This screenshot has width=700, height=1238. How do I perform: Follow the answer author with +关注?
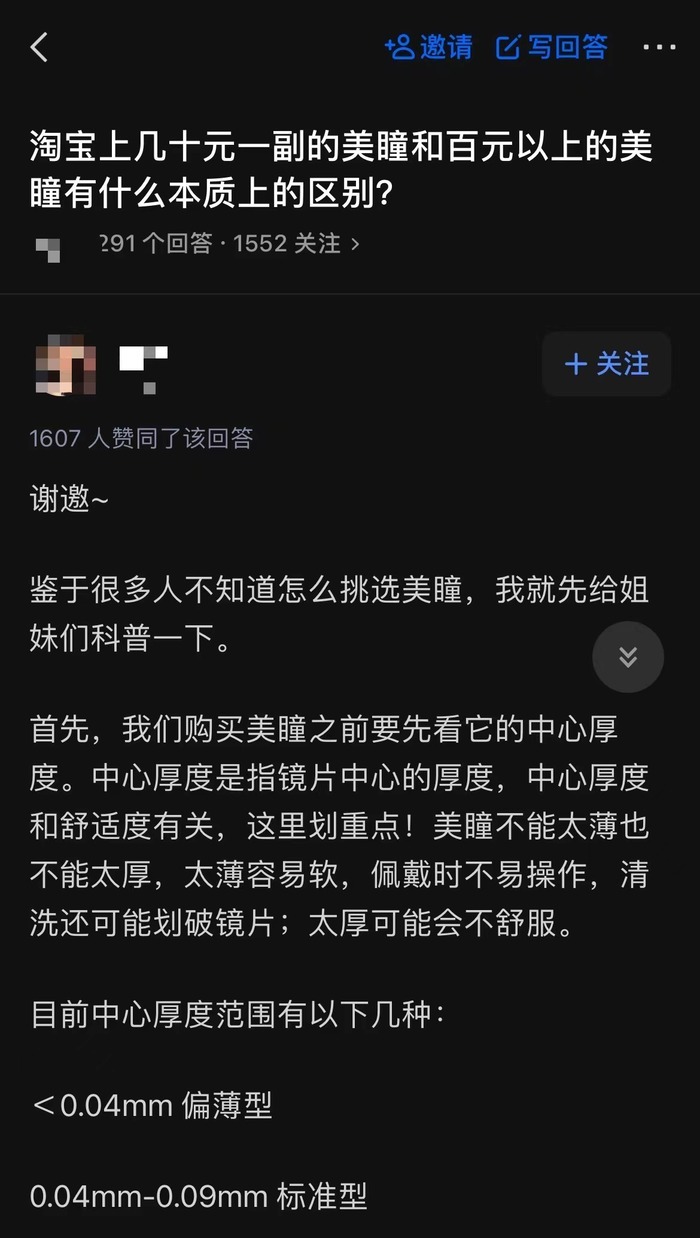coord(606,364)
